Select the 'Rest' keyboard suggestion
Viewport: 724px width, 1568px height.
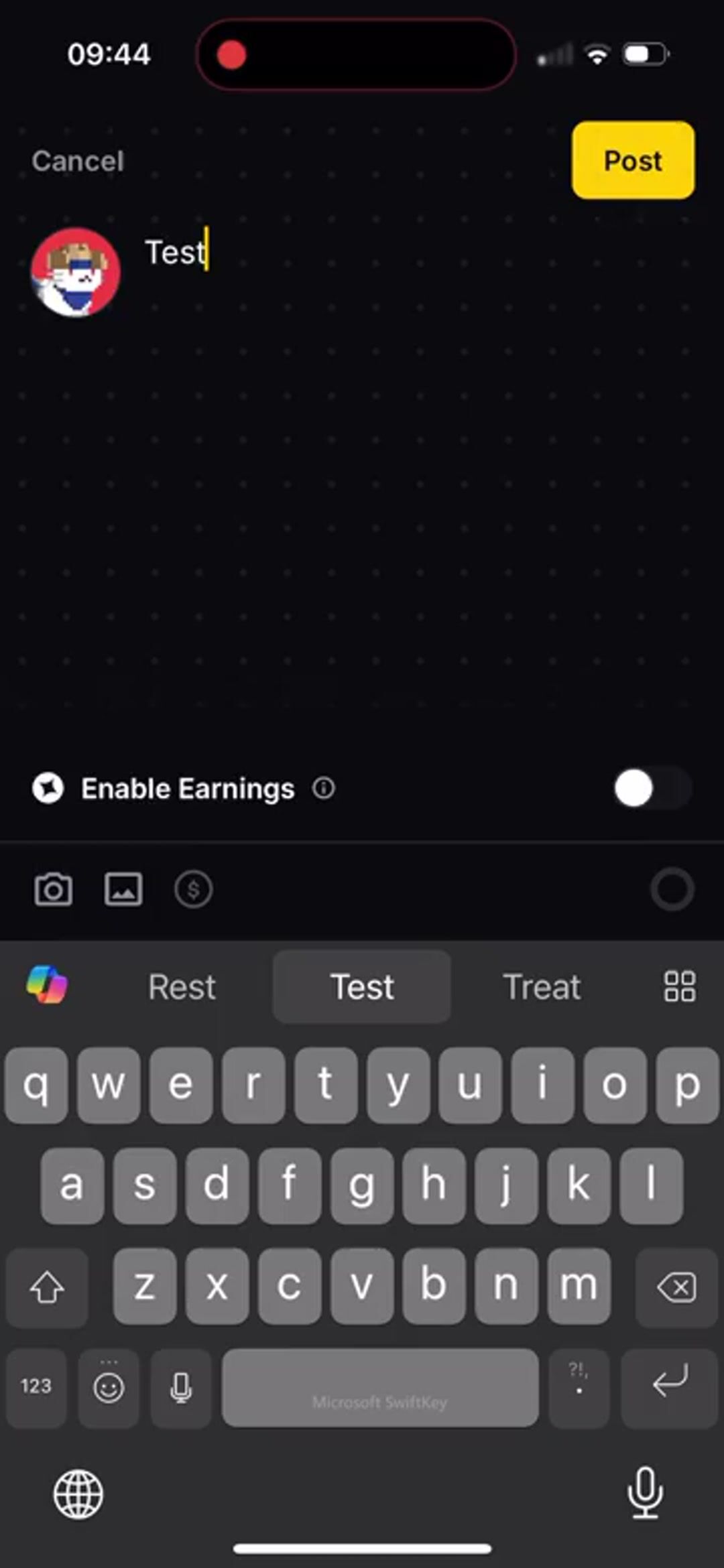(182, 986)
